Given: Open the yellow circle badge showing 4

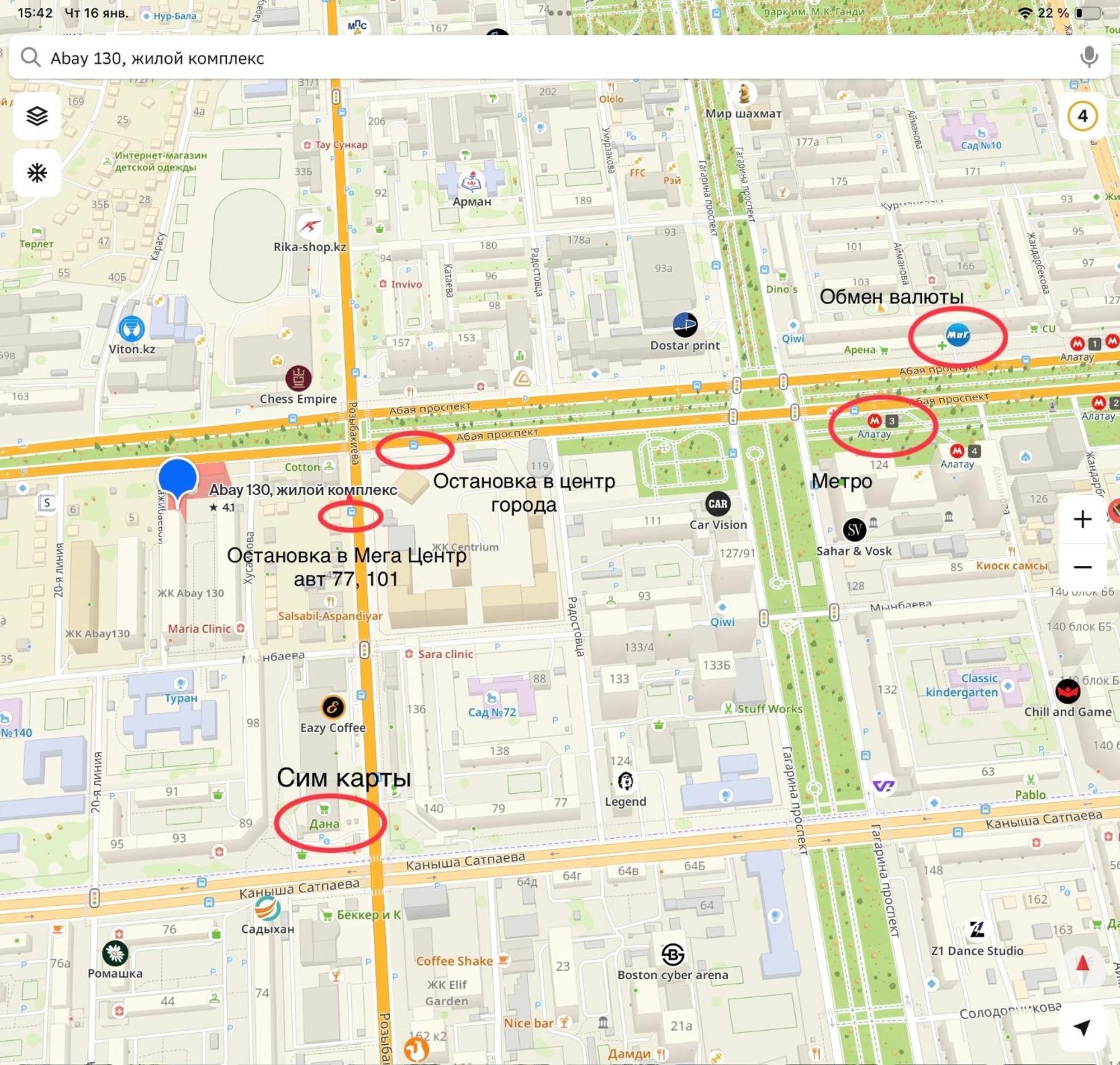Looking at the screenshot, I should 1082,117.
